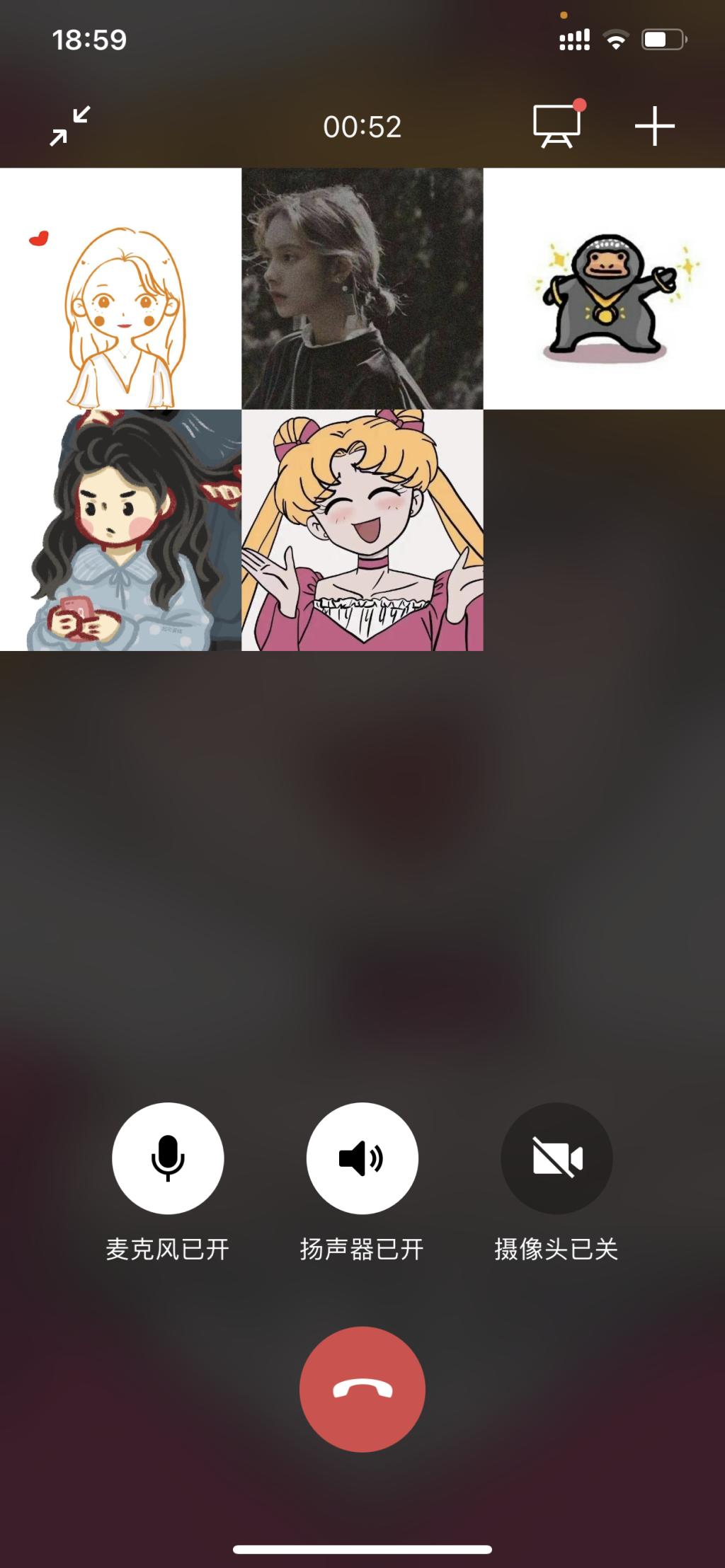Select the orange line-drawn girl participant tile

pos(120,289)
